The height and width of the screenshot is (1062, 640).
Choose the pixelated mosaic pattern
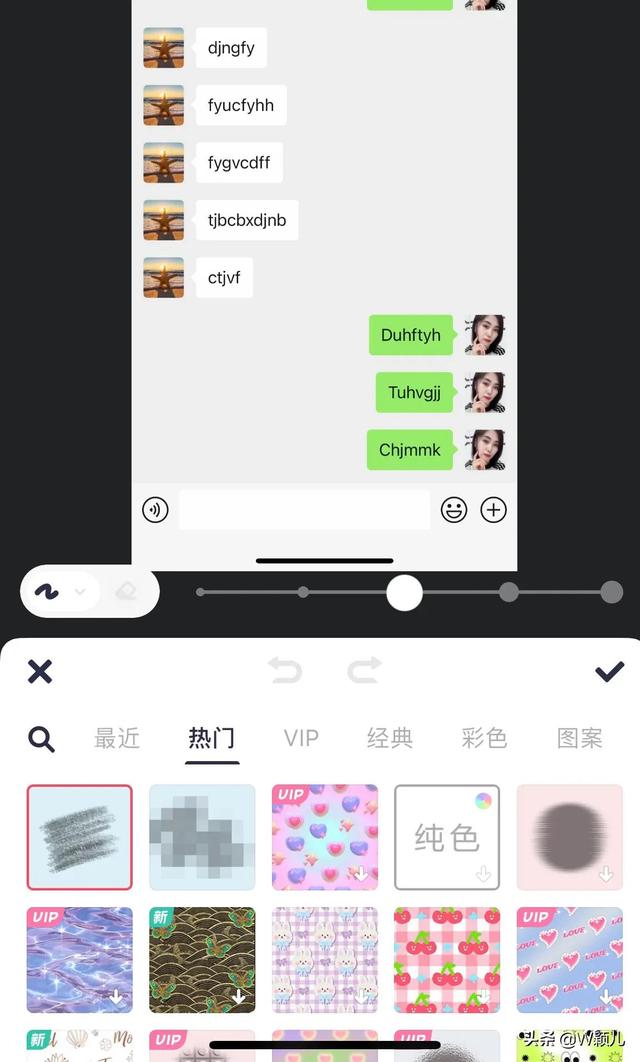click(x=202, y=837)
